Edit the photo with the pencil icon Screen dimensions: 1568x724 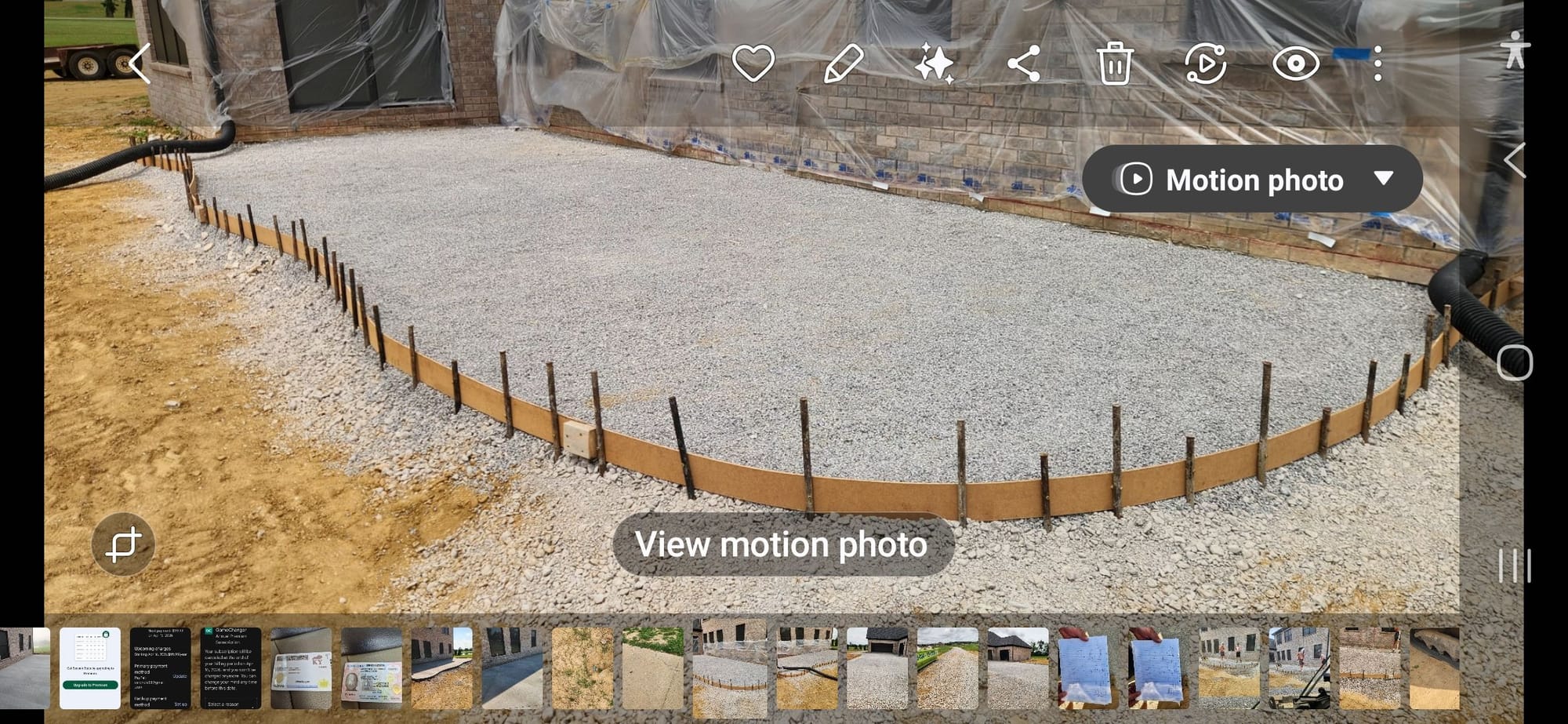pos(844,64)
